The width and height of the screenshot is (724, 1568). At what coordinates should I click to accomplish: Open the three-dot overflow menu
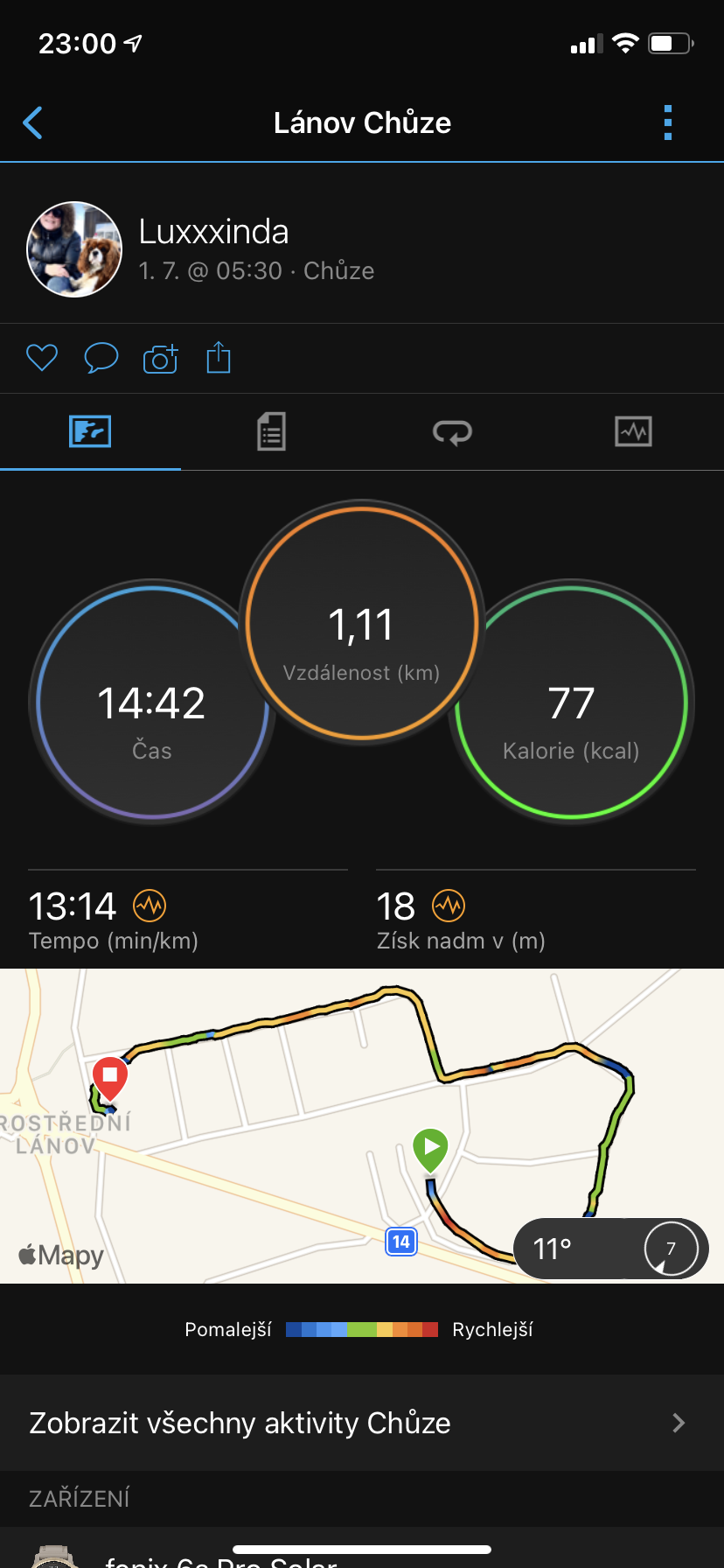(668, 123)
